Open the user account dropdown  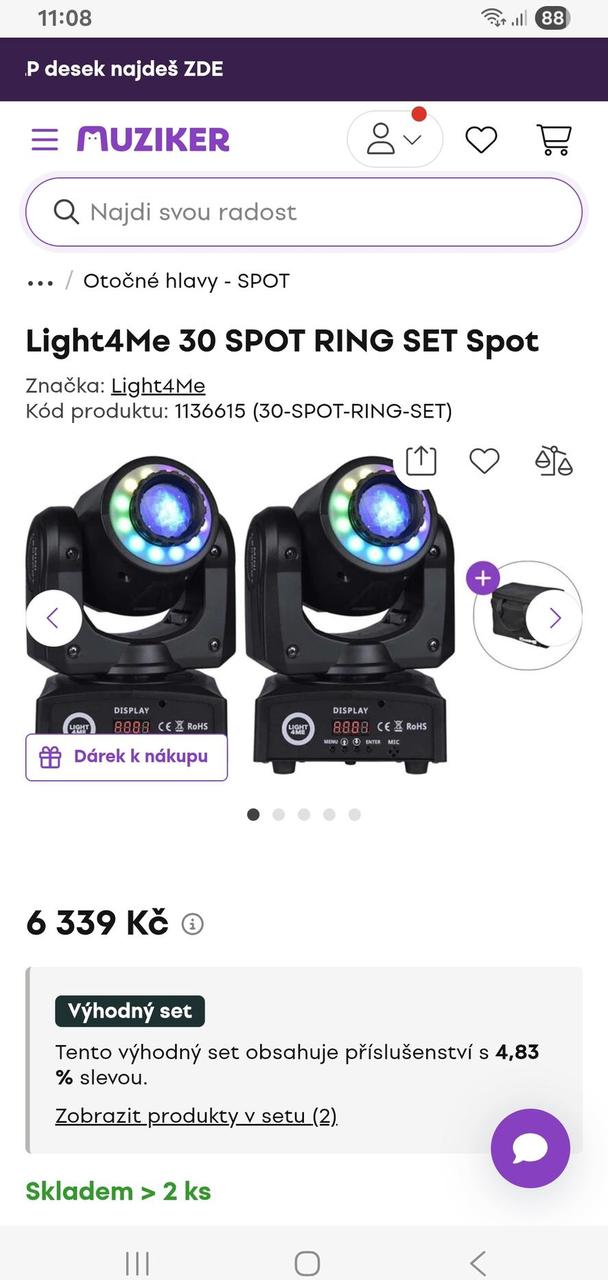pos(395,140)
